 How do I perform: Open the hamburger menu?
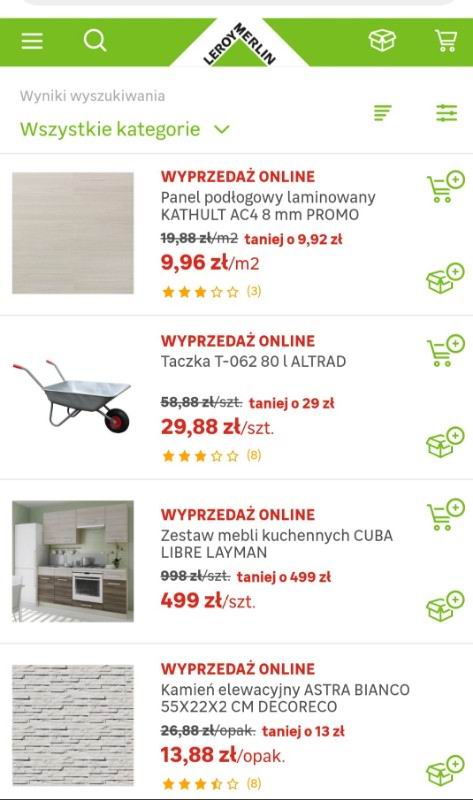click(x=32, y=41)
